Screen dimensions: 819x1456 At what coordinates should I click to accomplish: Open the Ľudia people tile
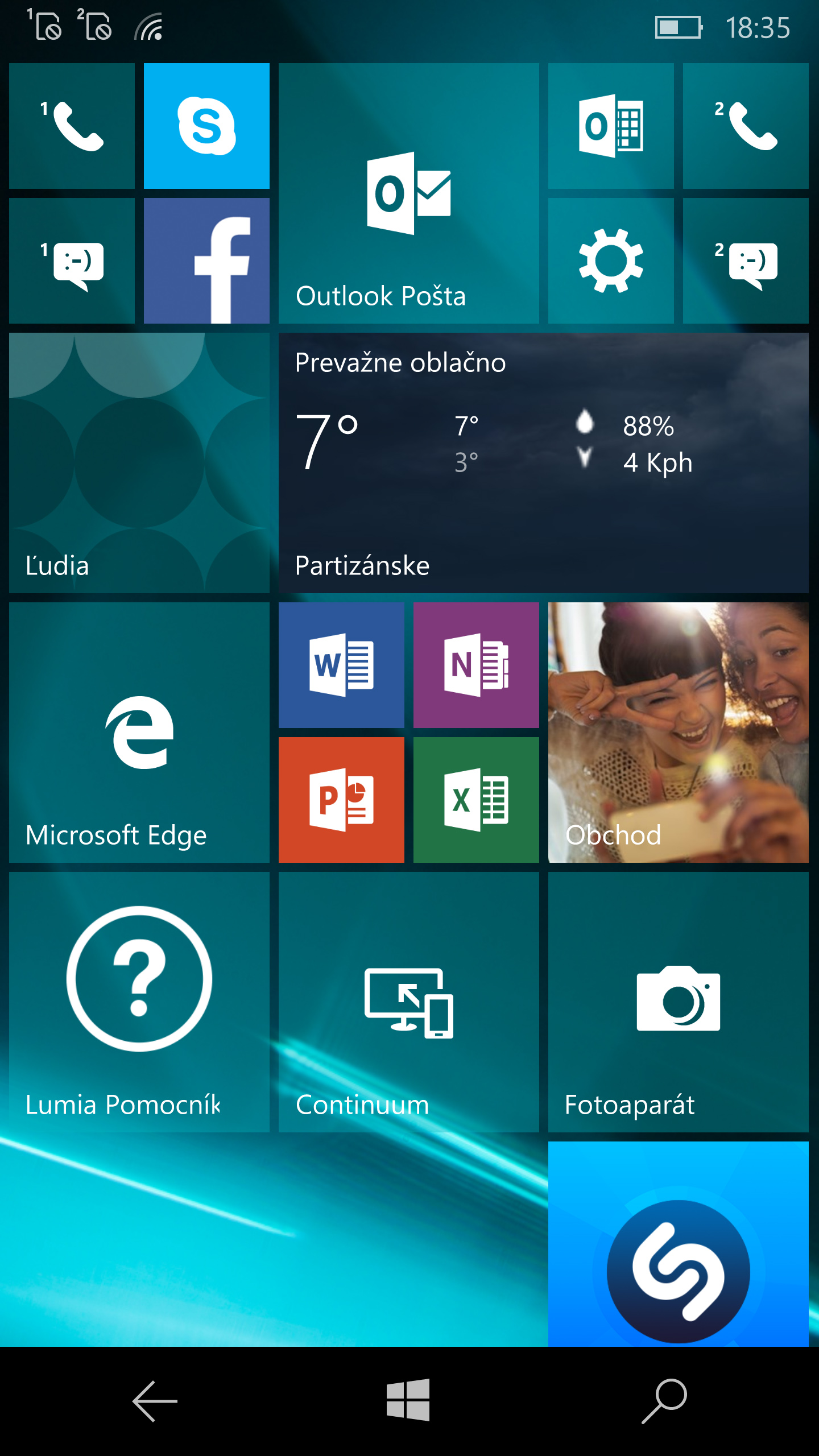pos(139,463)
